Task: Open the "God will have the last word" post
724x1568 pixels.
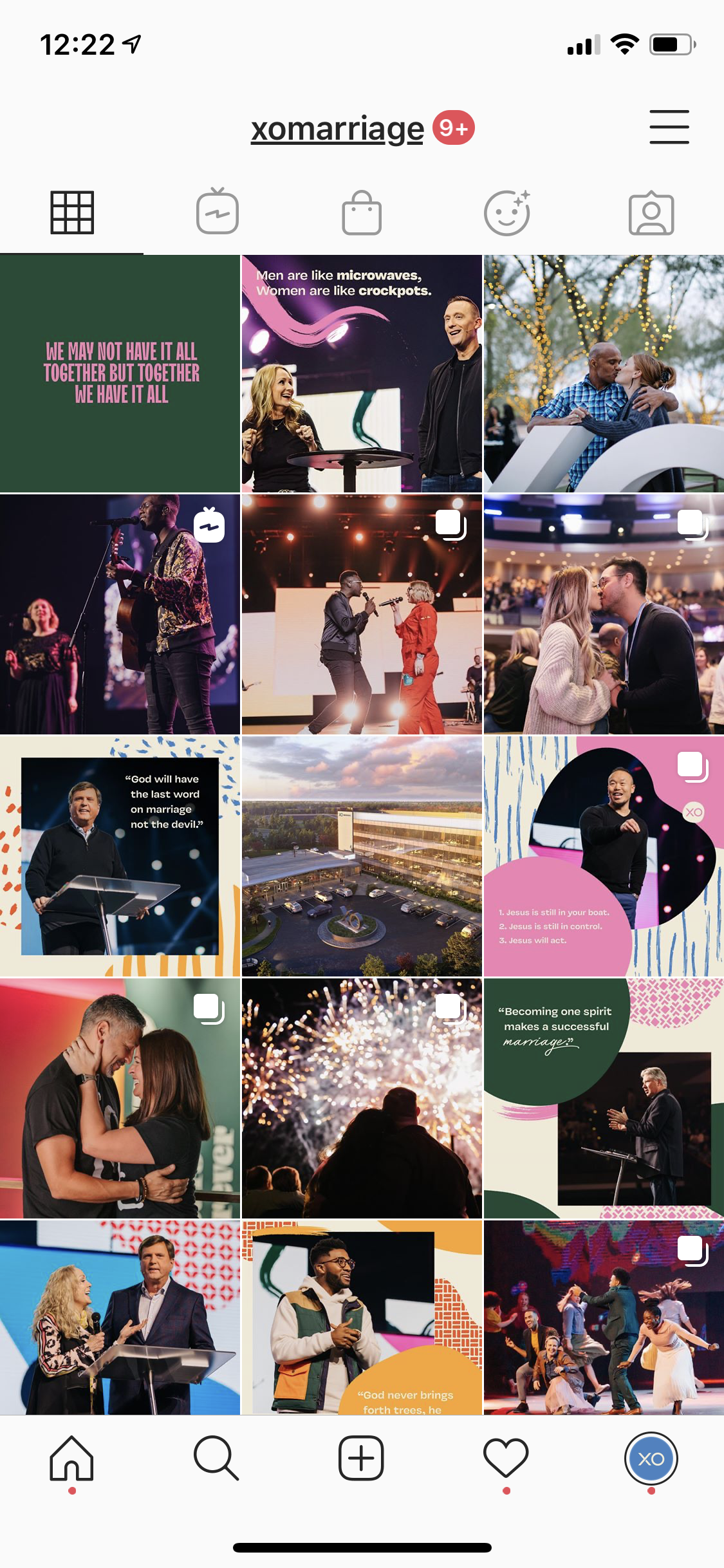Action: pyautogui.click(x=120, y=857)
